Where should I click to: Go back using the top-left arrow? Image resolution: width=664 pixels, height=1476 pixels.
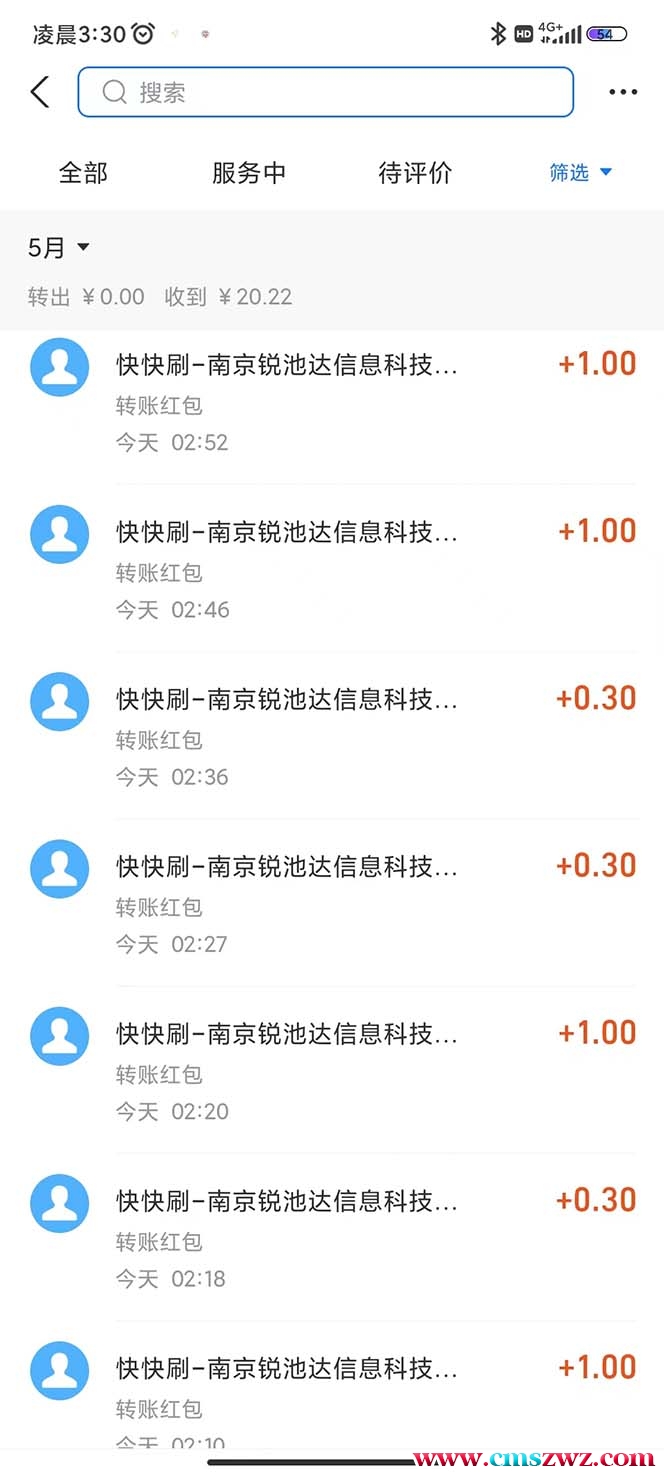(40, 93)
